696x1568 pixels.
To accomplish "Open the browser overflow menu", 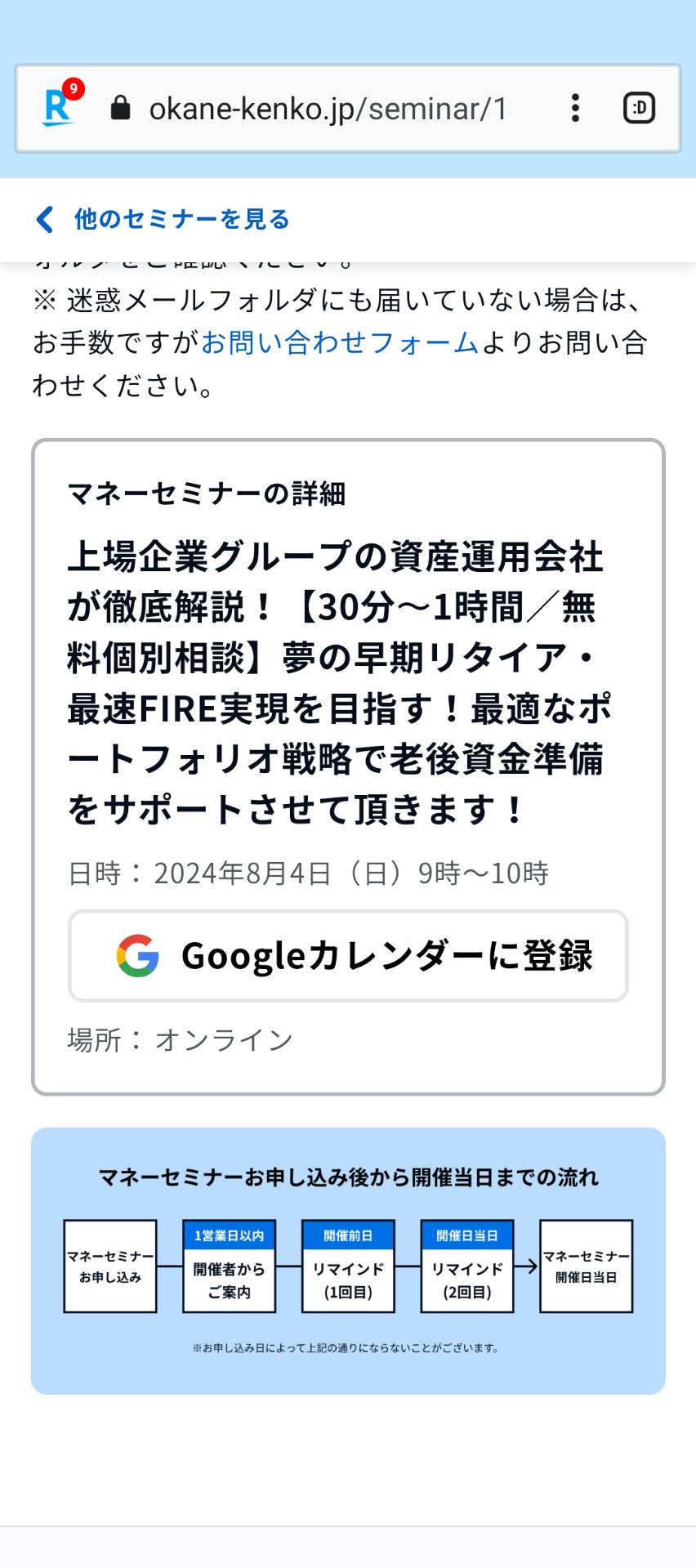I will [575, 108].
